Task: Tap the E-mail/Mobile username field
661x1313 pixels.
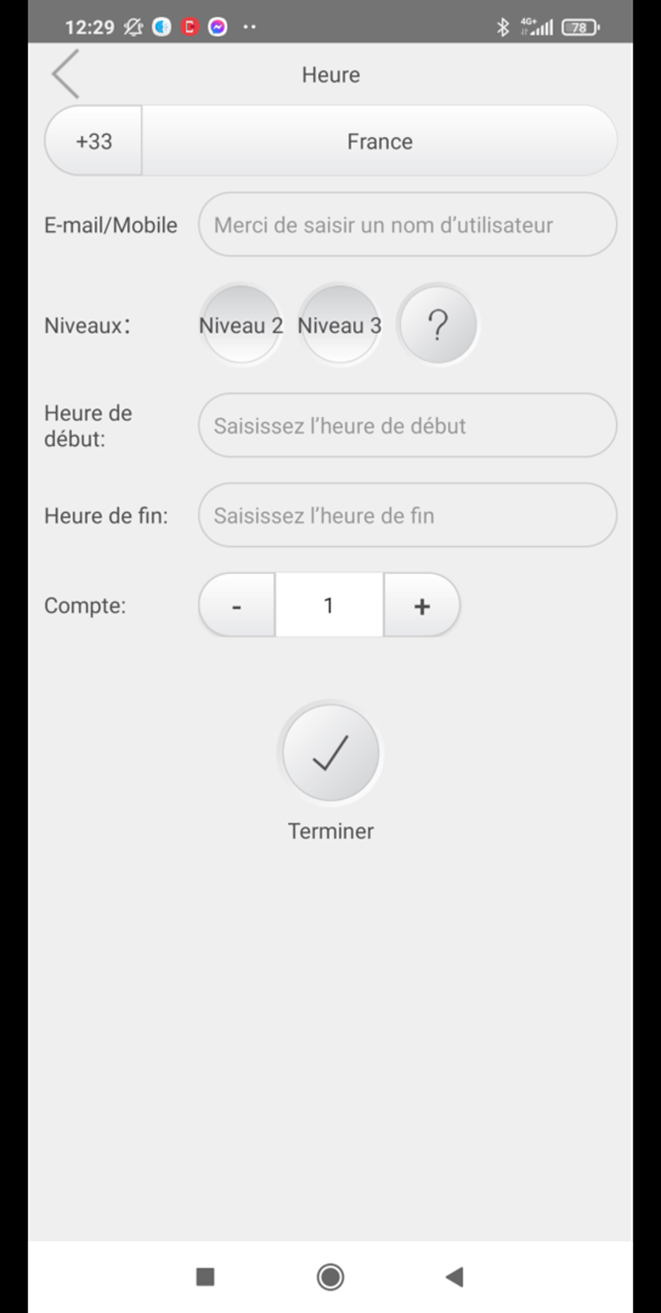Action: click(x=407, y=225)
